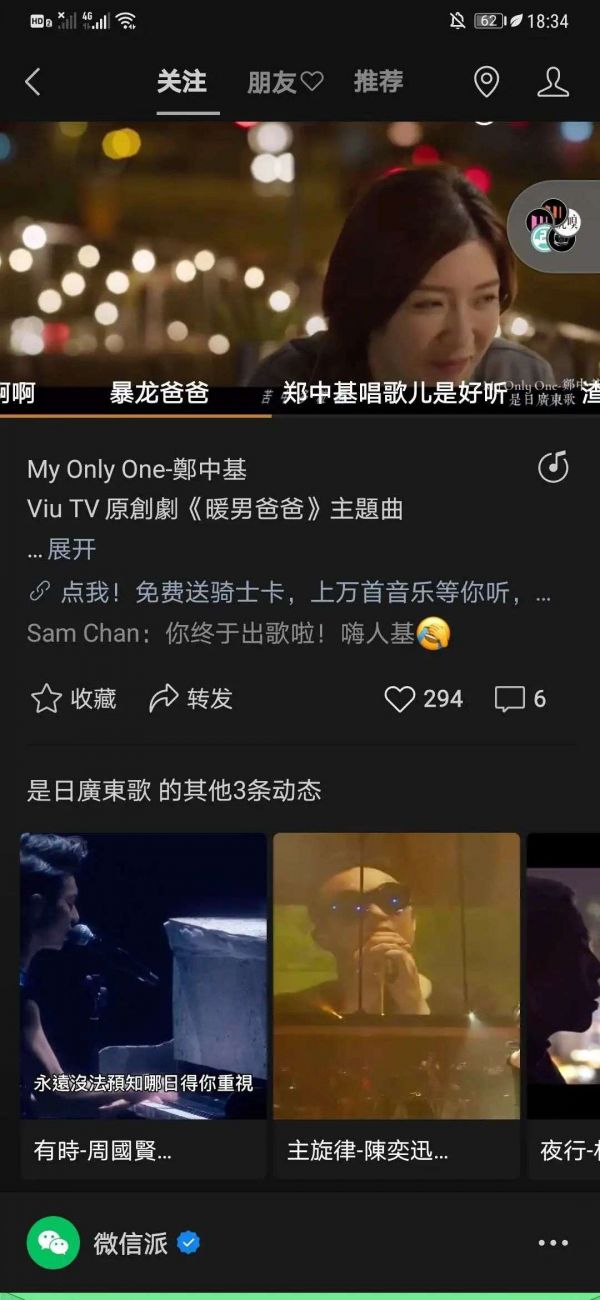Switch to the 朋友 tab

pyautogui.click(x=285, y=83)
